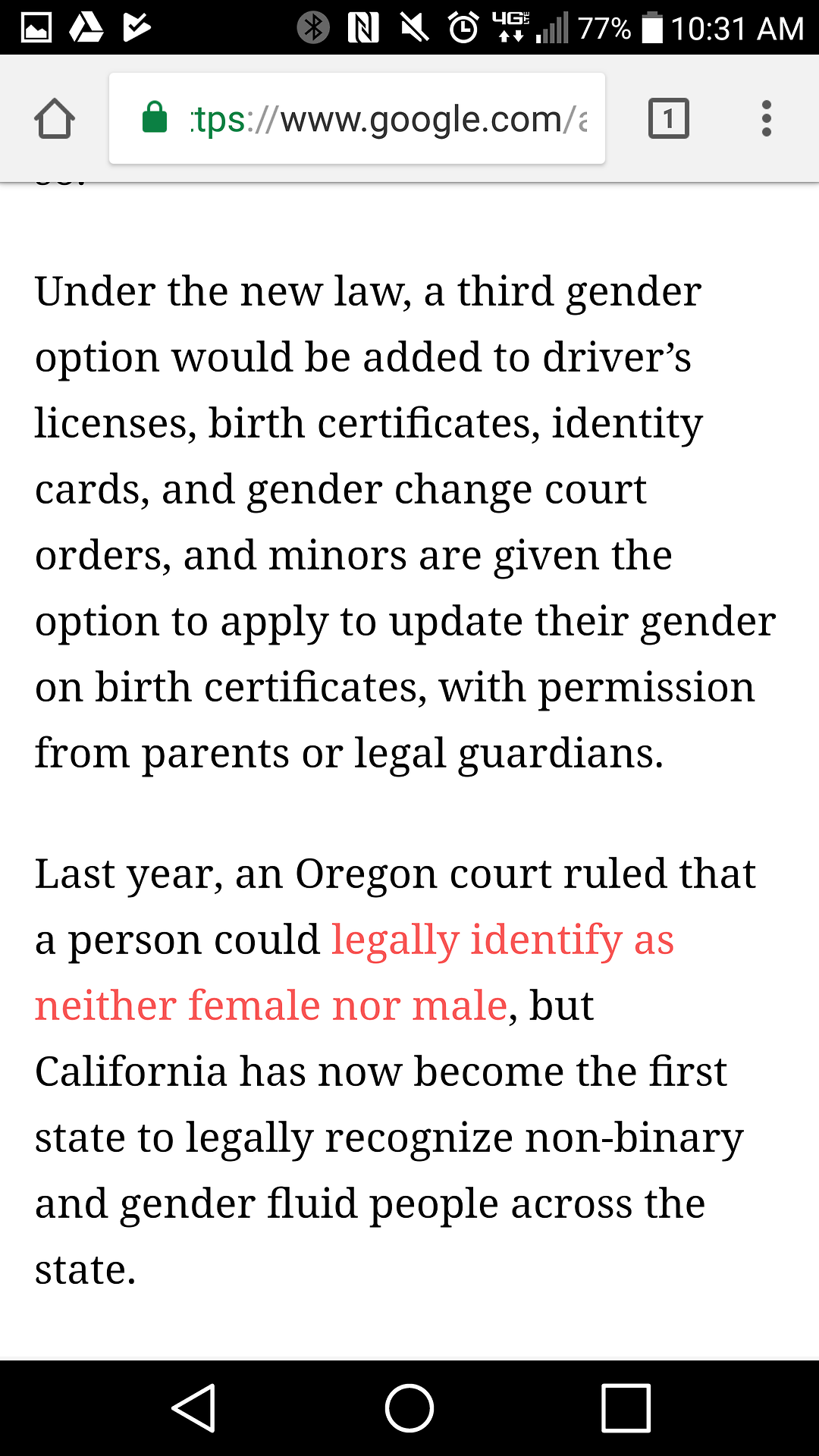Viewport: 819px width, 1456px height.
Task: Open the 'legally identify as neither female nor male' link
Action: (502, 940)
